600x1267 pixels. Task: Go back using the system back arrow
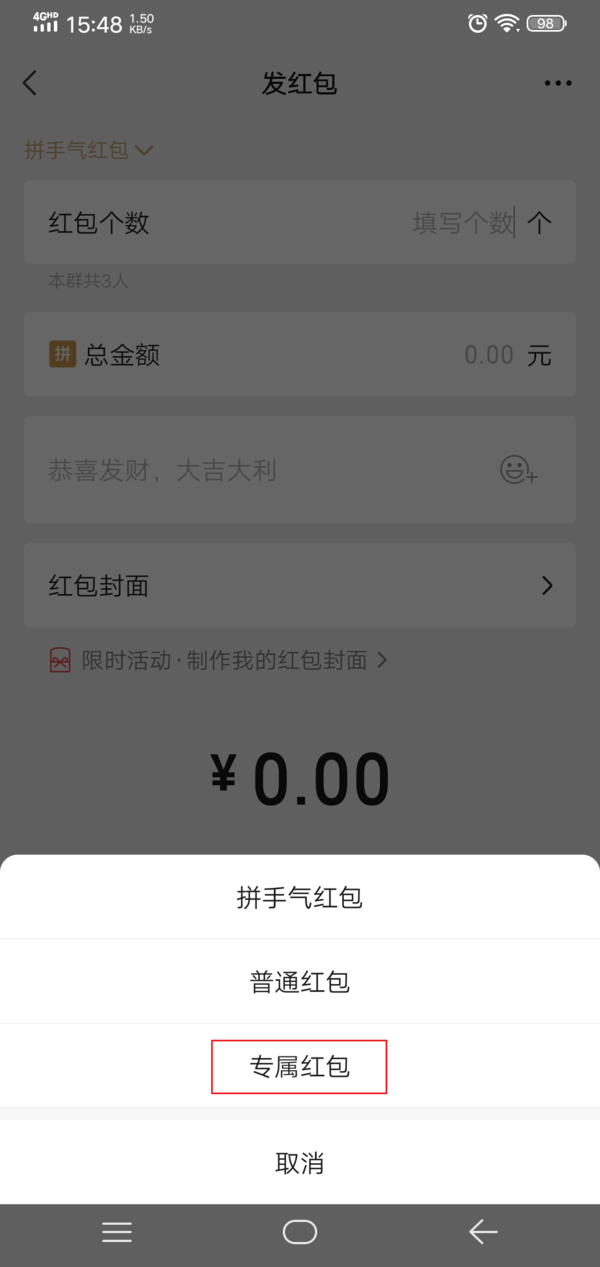coord(483,1233)
